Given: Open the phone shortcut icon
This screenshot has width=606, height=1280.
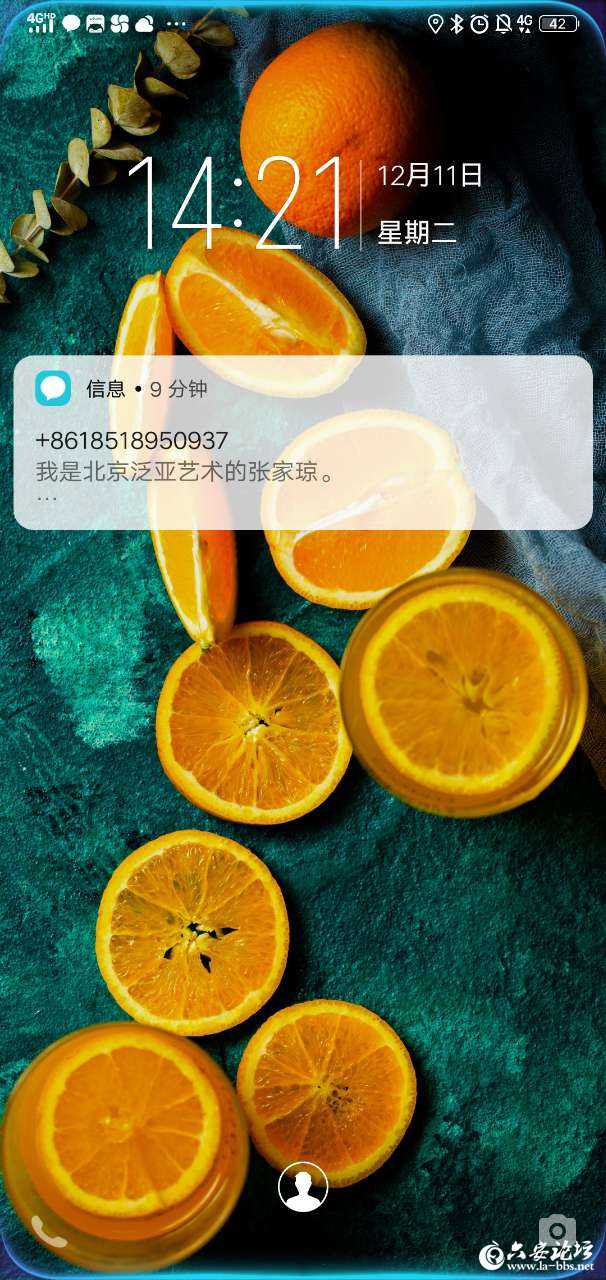Looking at the screenshot, I should pyautogui.click(x=46, y=1231).
